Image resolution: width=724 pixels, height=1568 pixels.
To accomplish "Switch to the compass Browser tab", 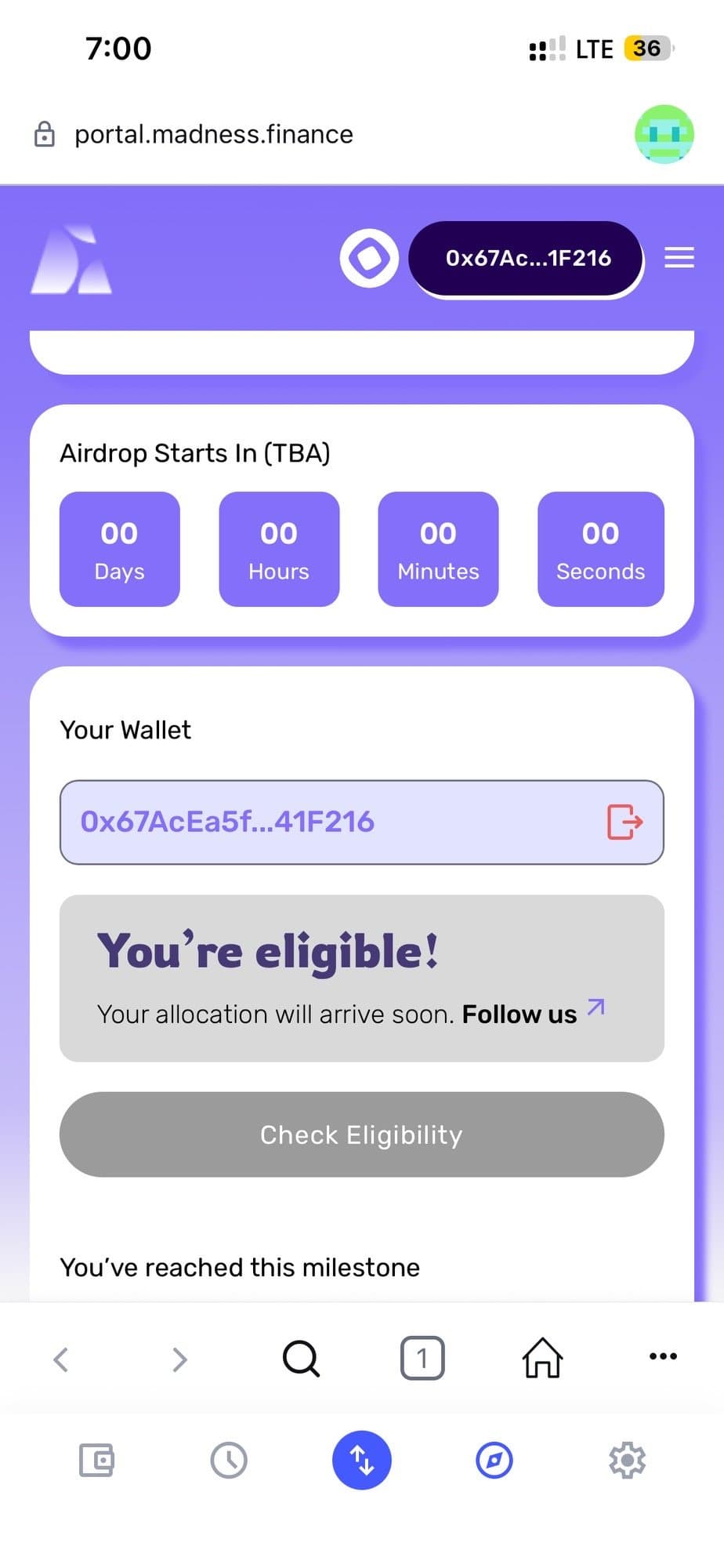I will [494, 1460].
